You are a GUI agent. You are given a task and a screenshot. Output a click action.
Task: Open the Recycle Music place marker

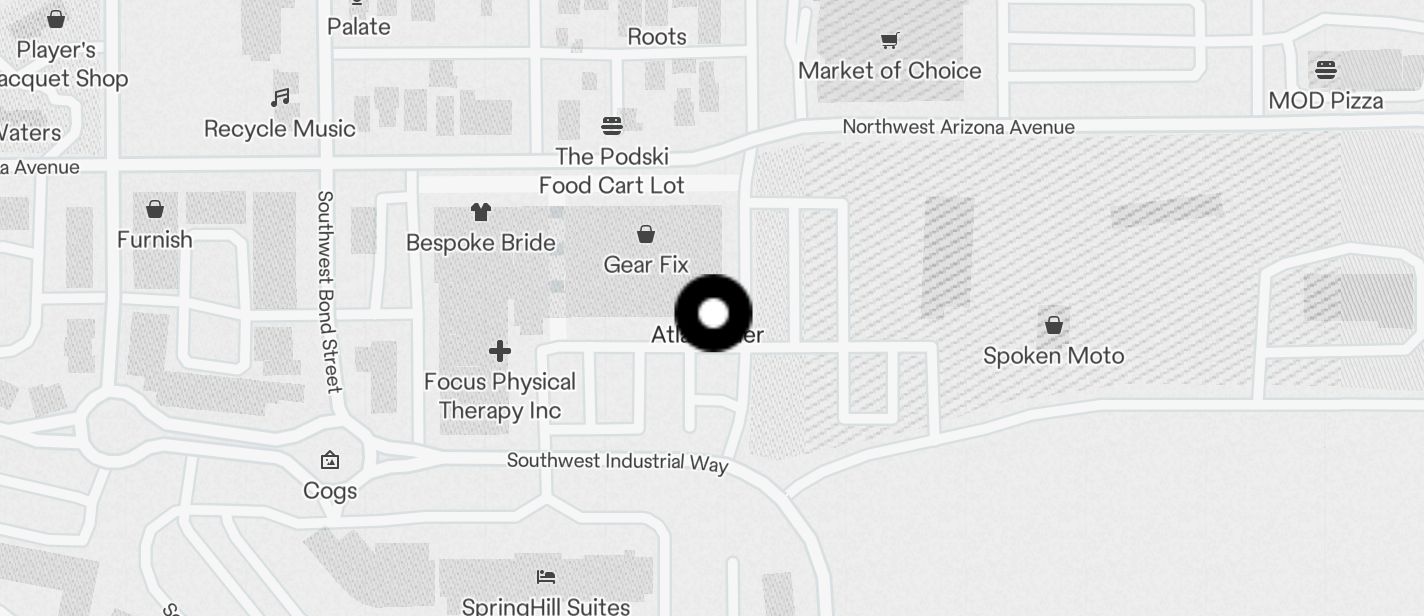point(280,98)
